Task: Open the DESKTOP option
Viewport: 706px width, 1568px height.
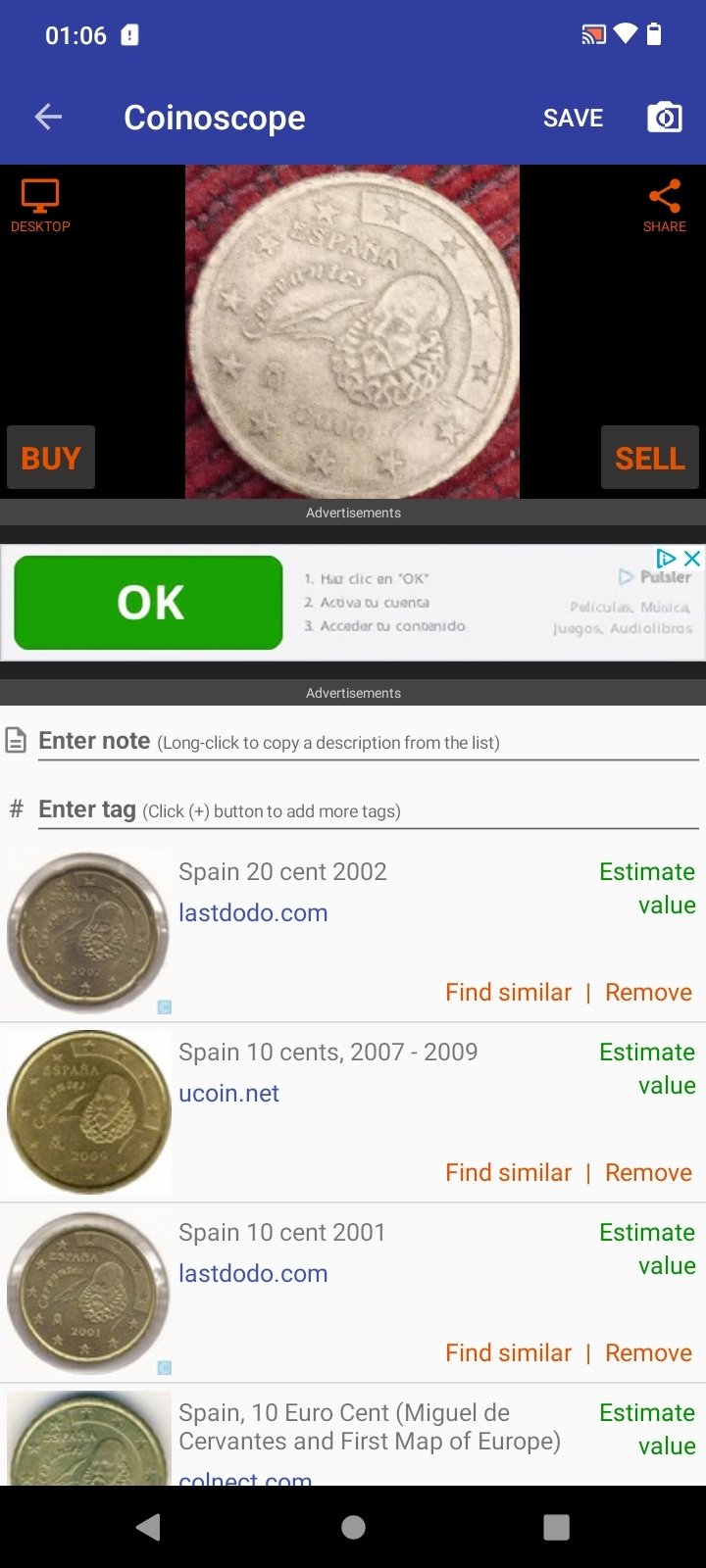Action: tap(40, 206)
